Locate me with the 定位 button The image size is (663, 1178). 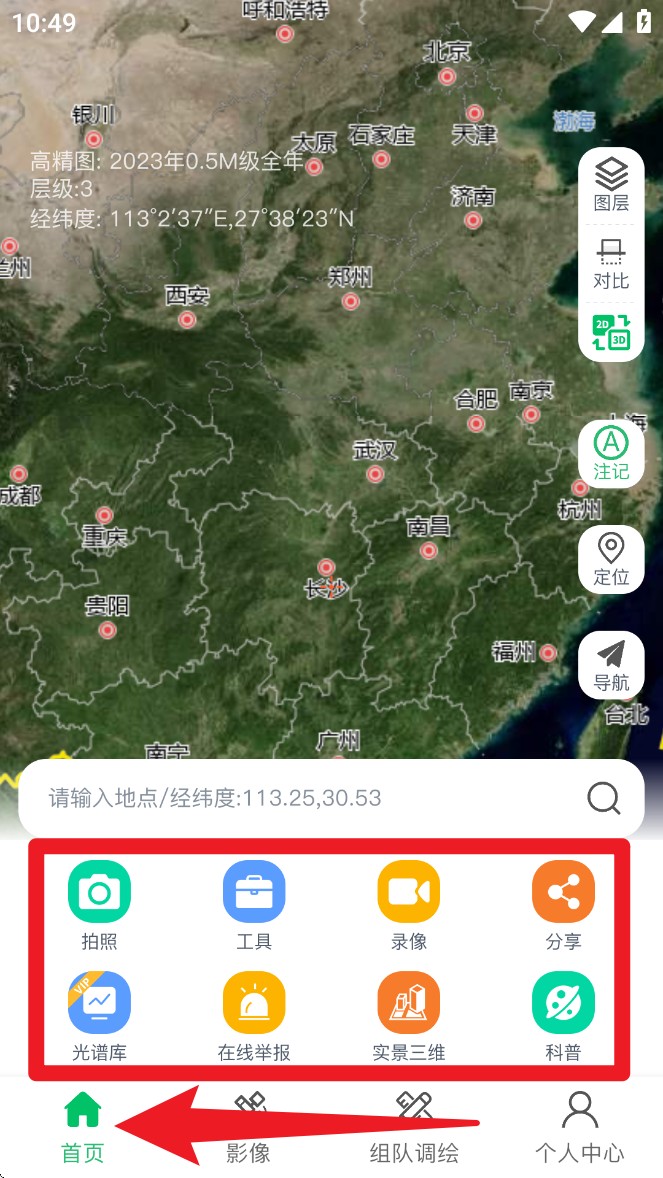tap(611, 559)
